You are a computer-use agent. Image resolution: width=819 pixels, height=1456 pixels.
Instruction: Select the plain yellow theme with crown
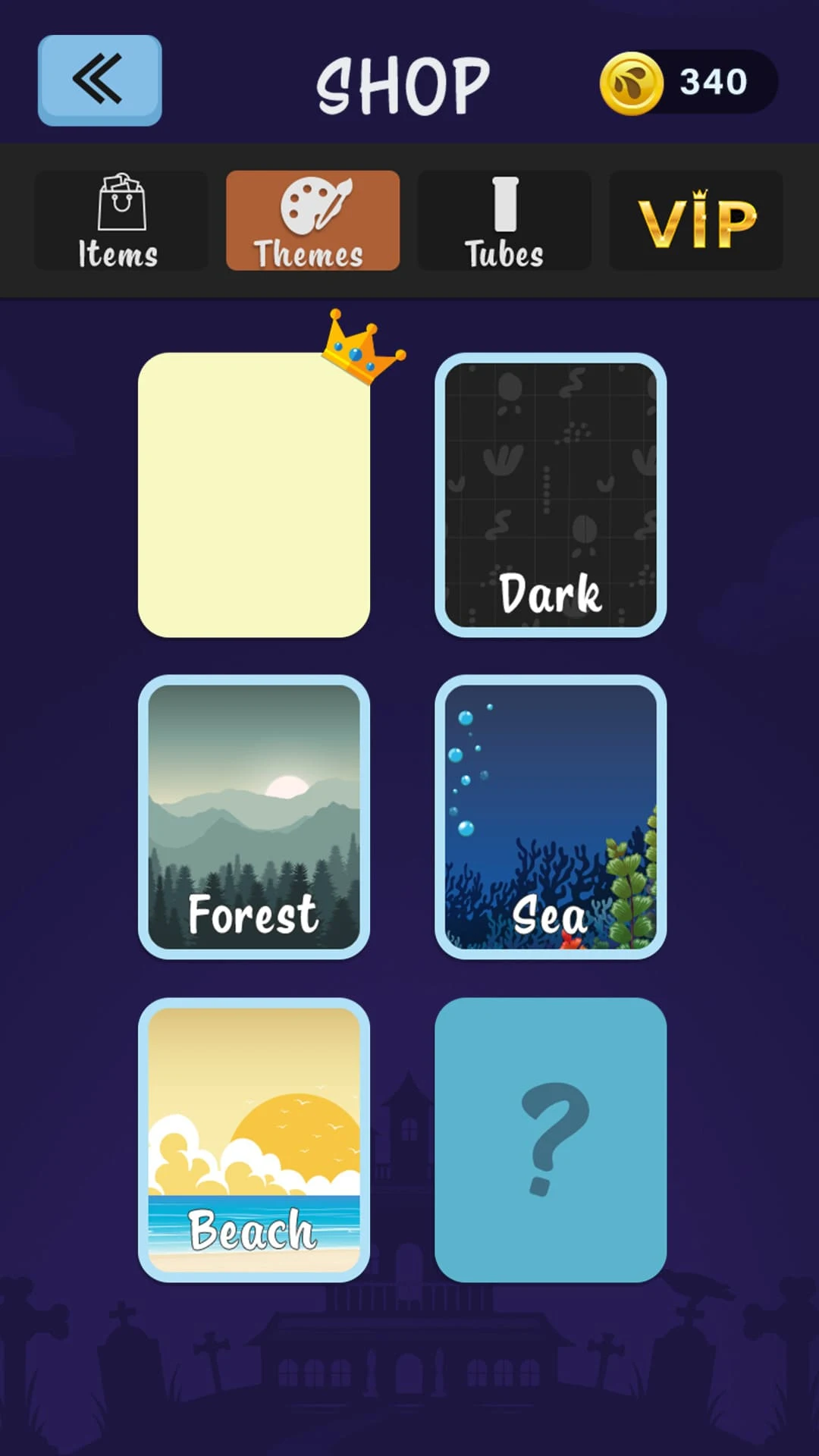254,495
